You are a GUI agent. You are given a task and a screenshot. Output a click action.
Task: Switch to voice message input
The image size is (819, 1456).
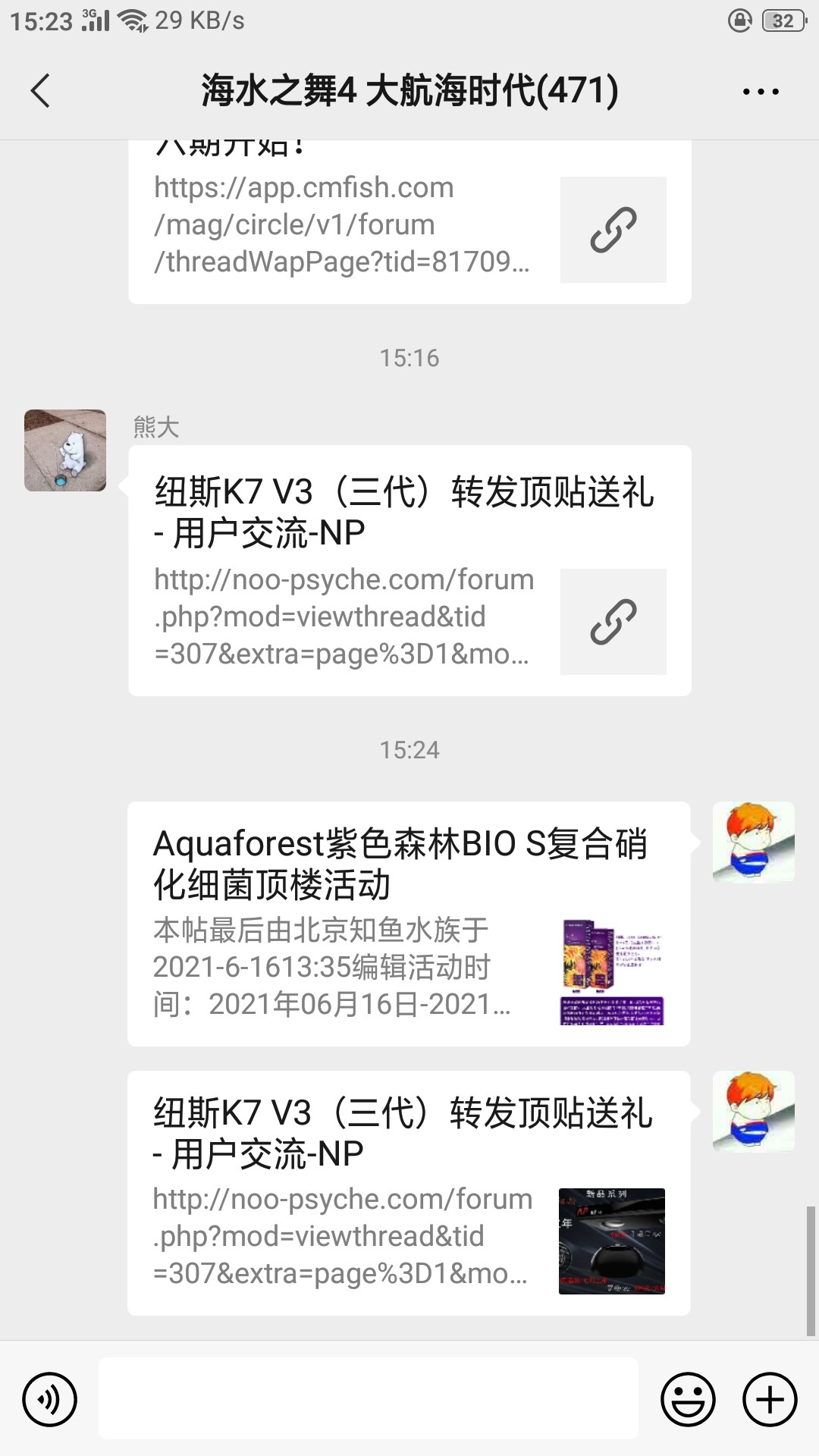[x=50, y=1400]
